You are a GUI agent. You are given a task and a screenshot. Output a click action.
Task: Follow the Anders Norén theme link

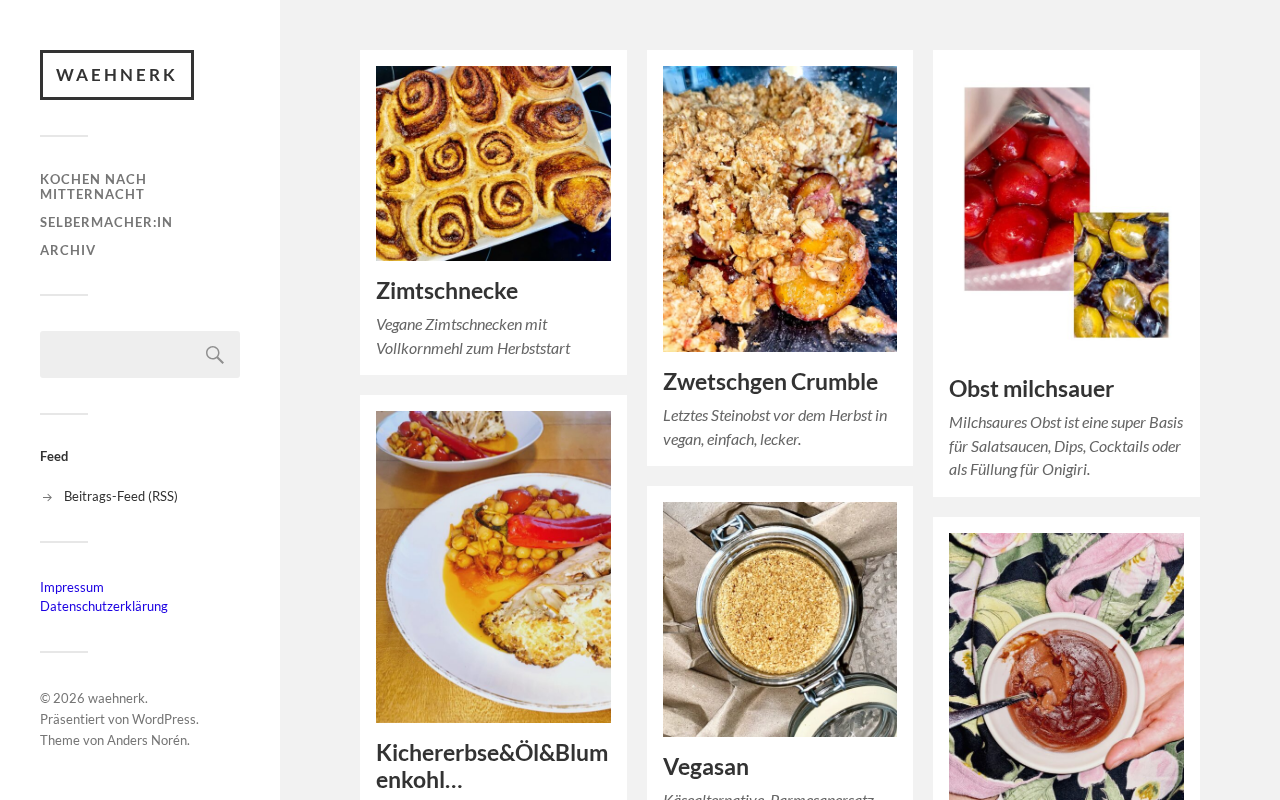point(147,740)
